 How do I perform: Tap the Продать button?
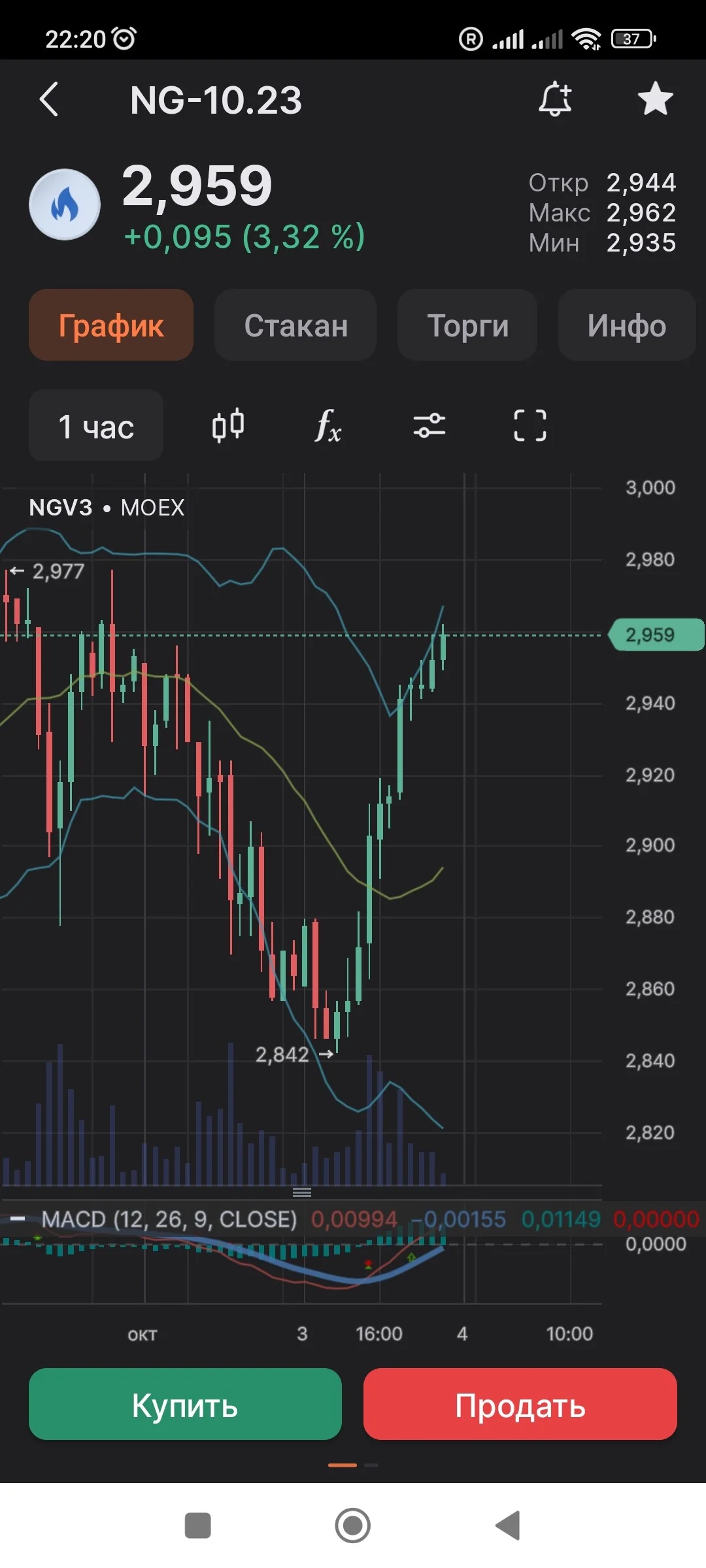tap(520, 1404)
